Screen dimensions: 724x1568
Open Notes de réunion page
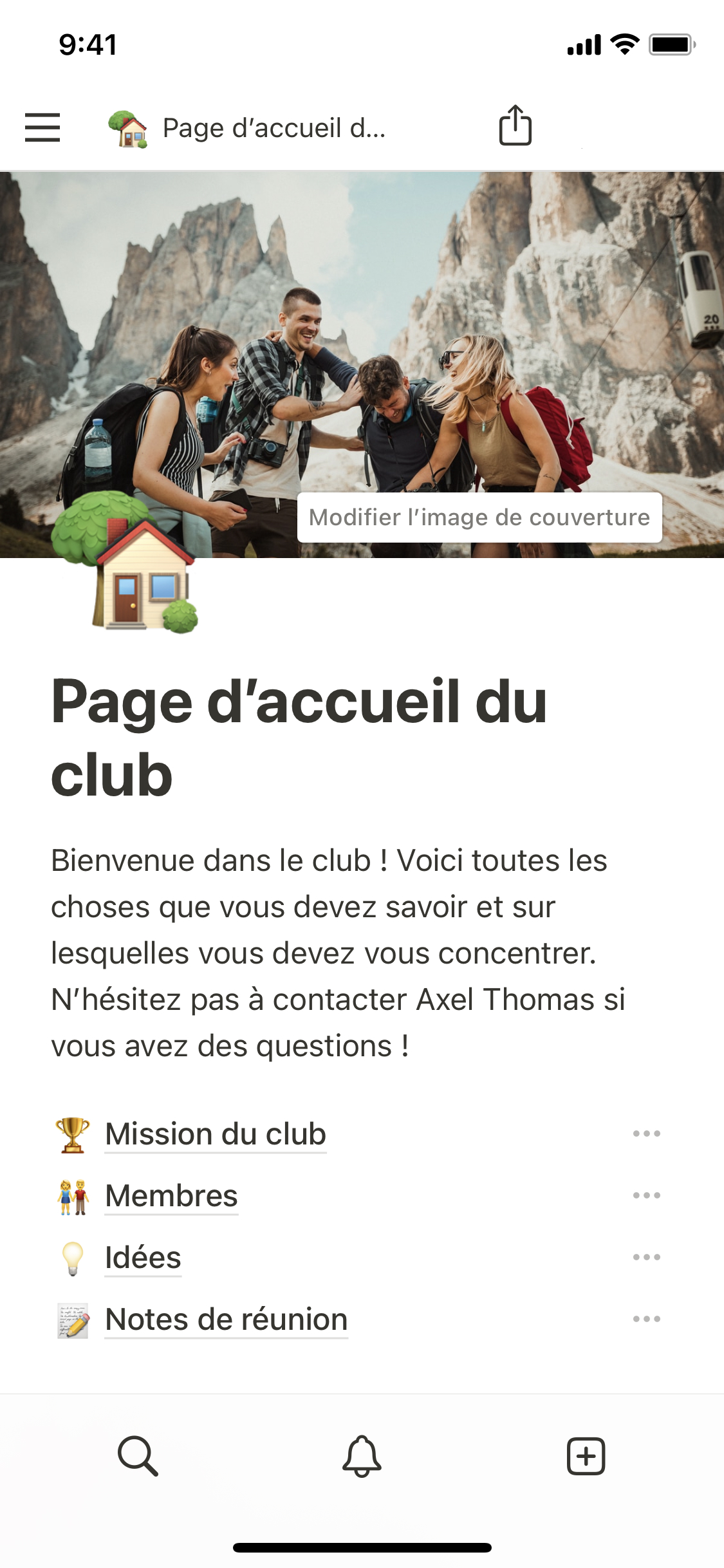click(226, 1320)
